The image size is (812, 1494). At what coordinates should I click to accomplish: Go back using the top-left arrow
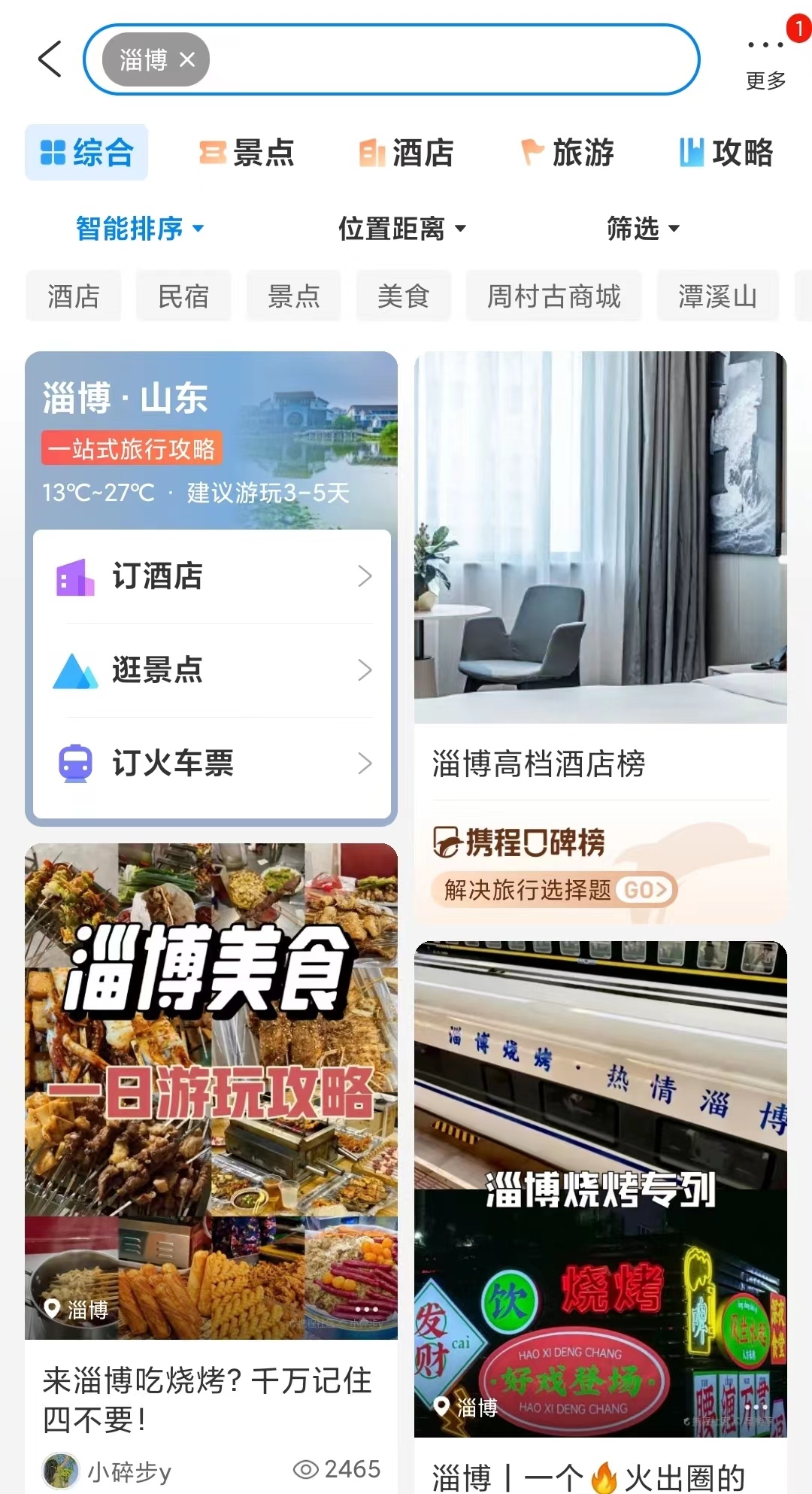point(50,59)
